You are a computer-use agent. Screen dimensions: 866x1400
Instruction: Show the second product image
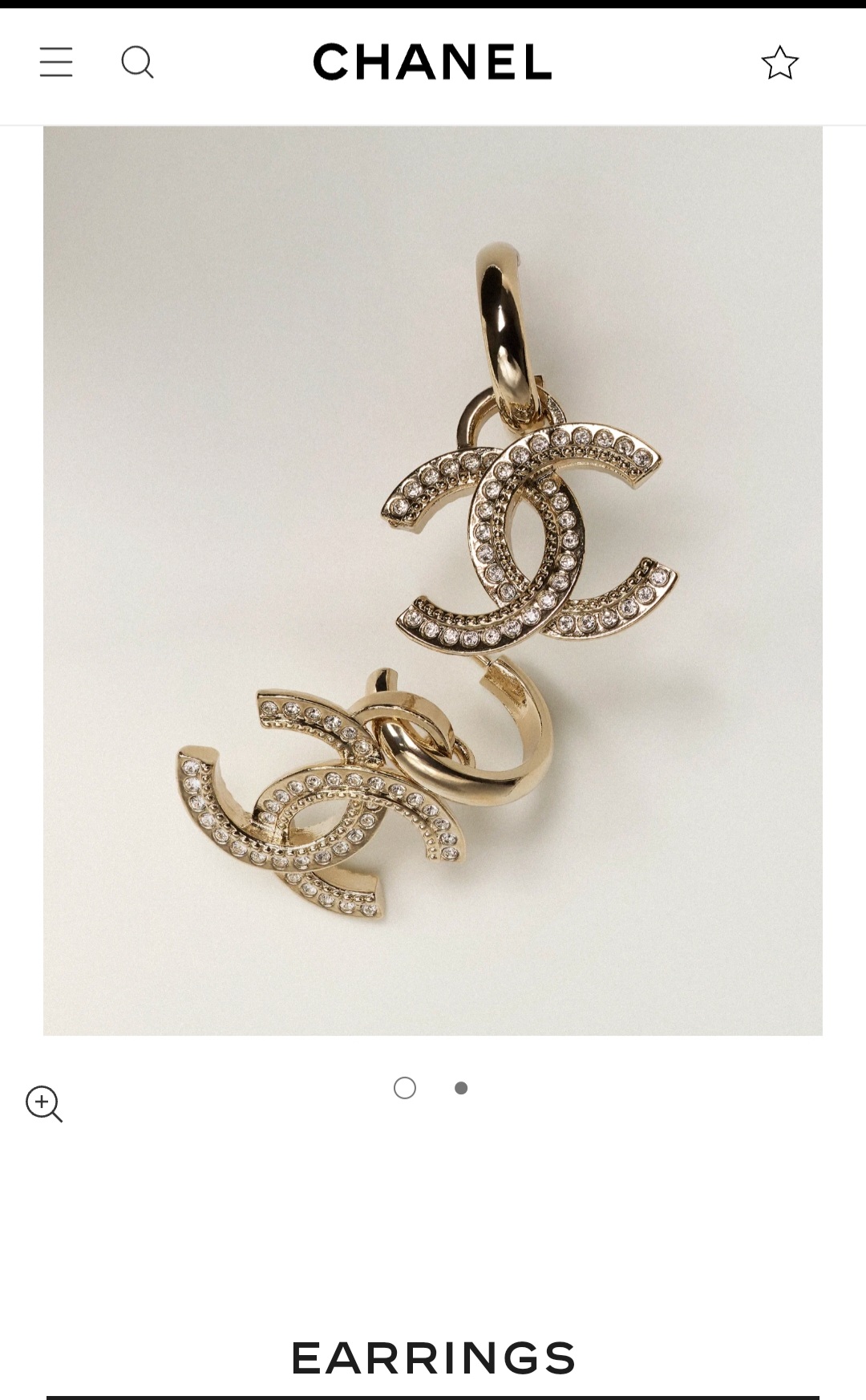461,1088
